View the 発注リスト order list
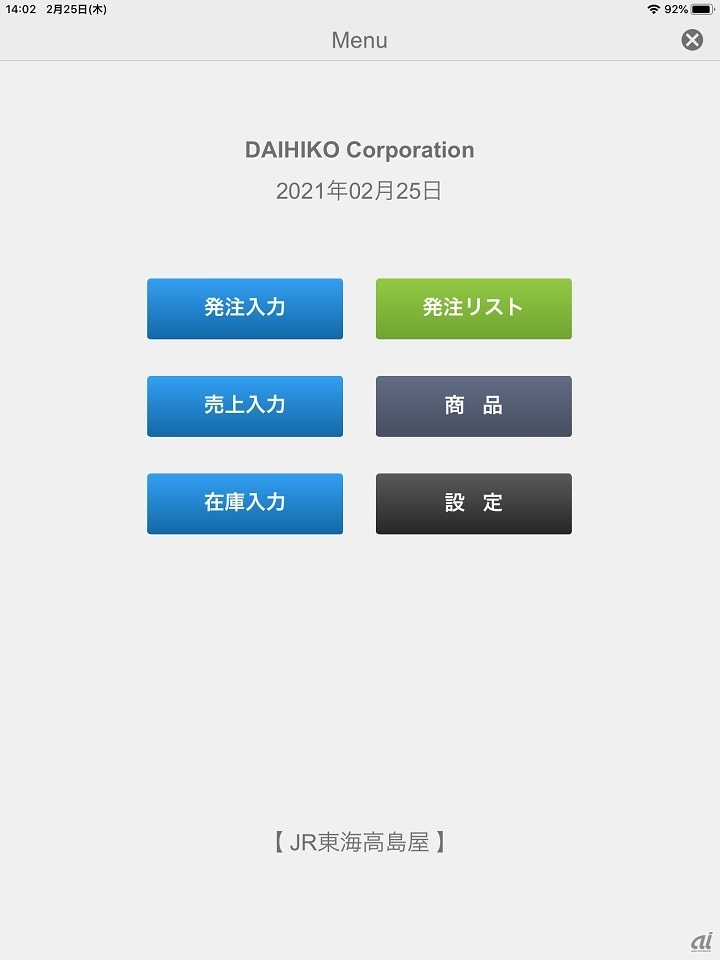 pos(473,308)
